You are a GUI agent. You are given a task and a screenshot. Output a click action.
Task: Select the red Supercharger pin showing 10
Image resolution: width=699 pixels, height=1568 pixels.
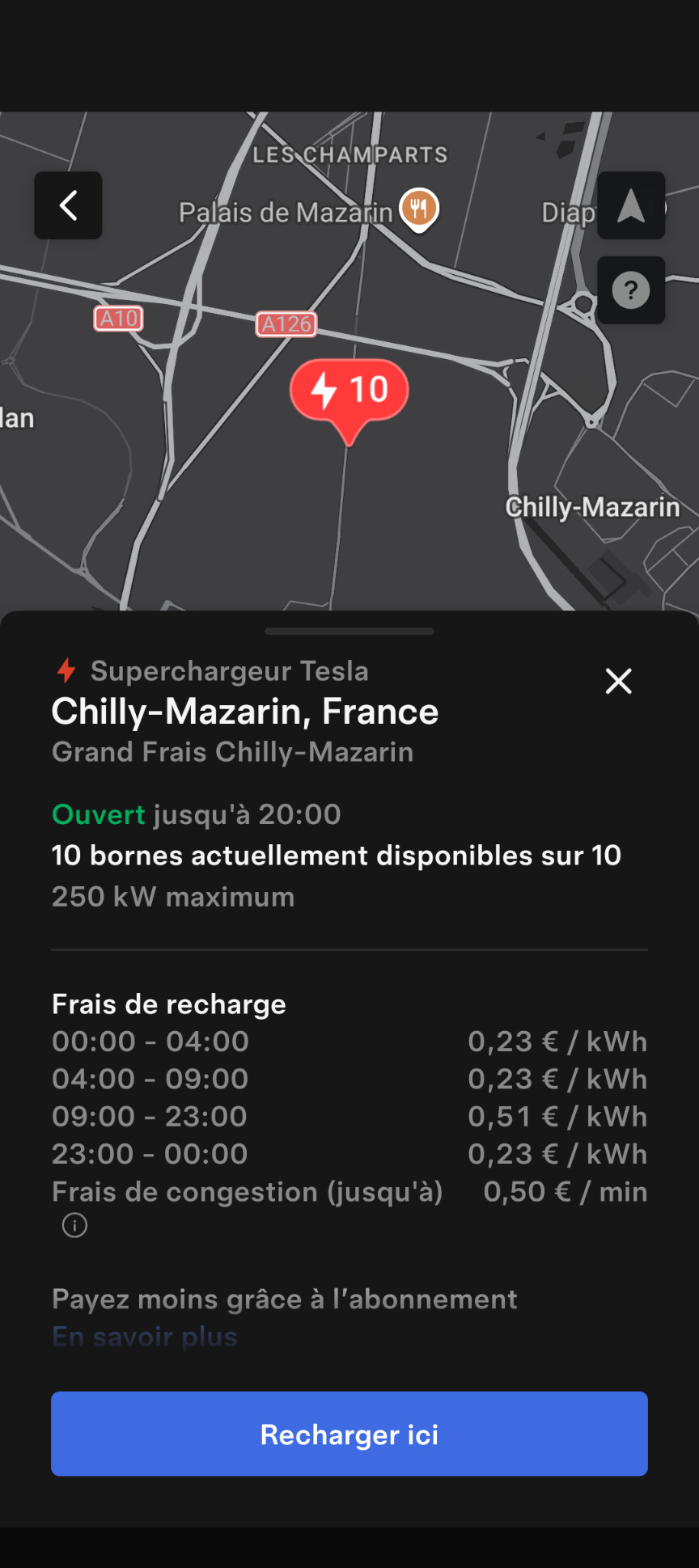tap(349, 391)
